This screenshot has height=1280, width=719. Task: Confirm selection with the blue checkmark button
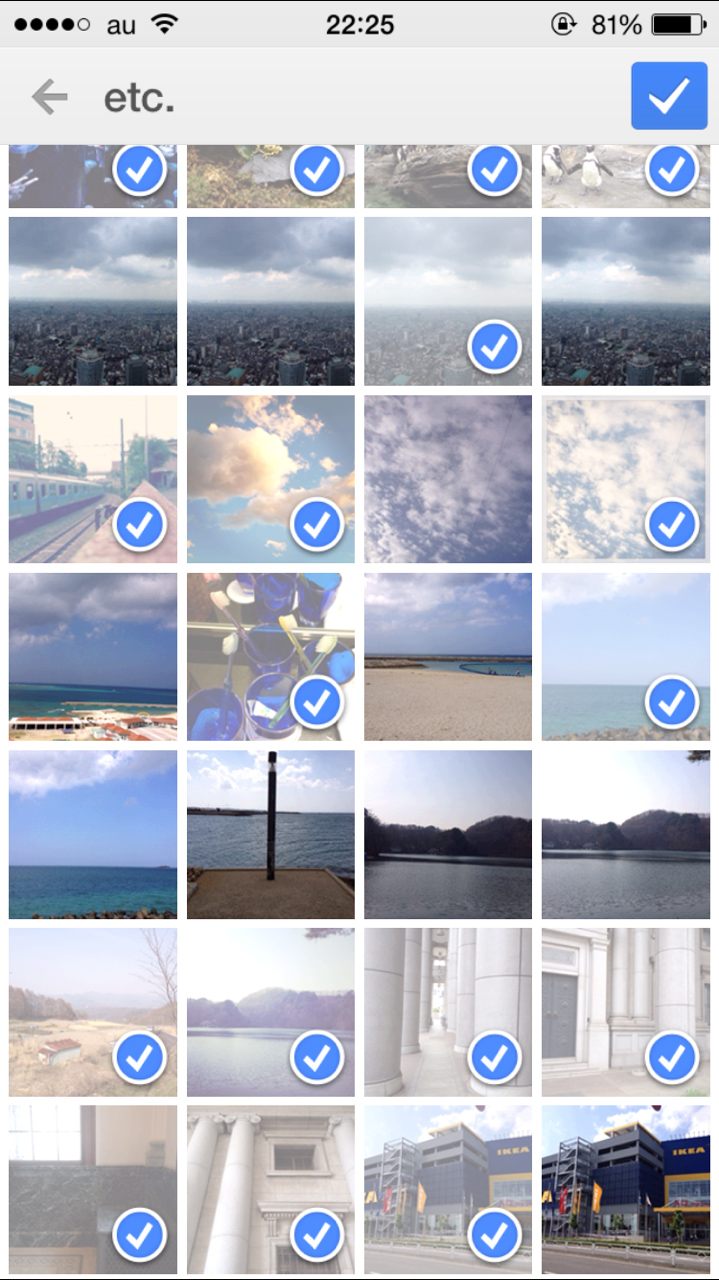[x=669, y=96]
